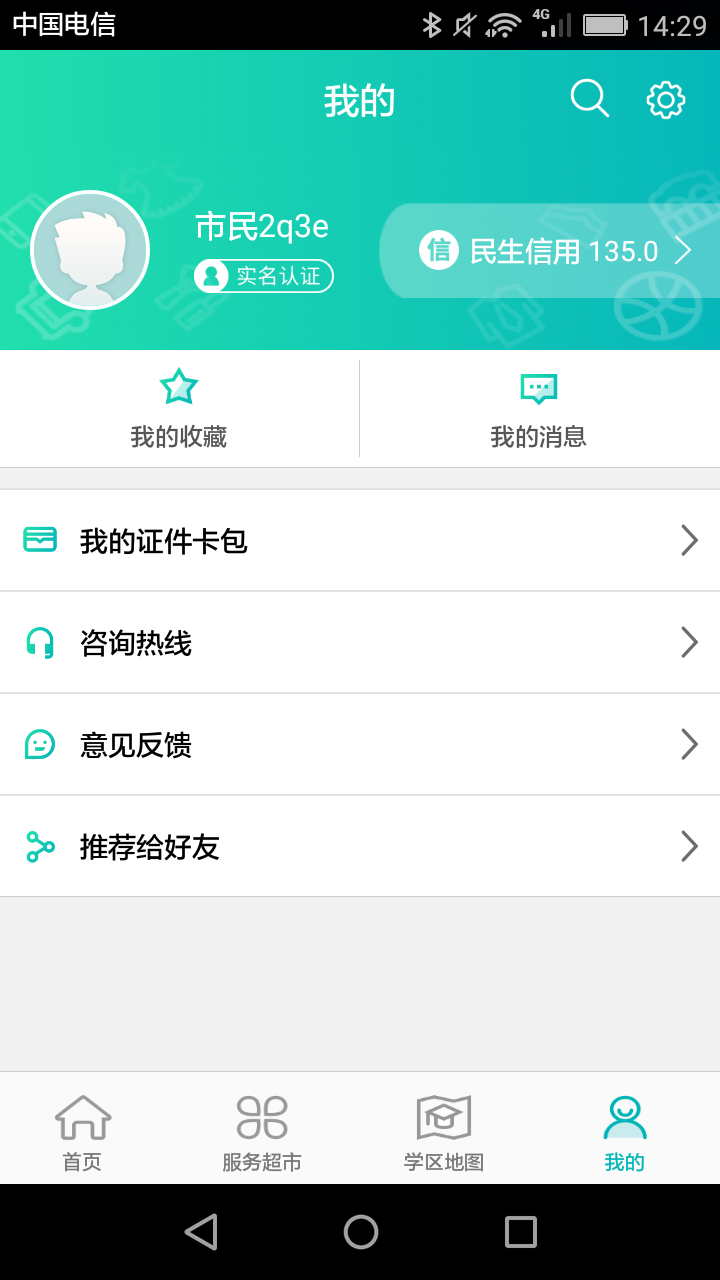Viewport: 720px width, 1280px height.
Task: Select the 我的 tab
Action: click(625, 1132)
